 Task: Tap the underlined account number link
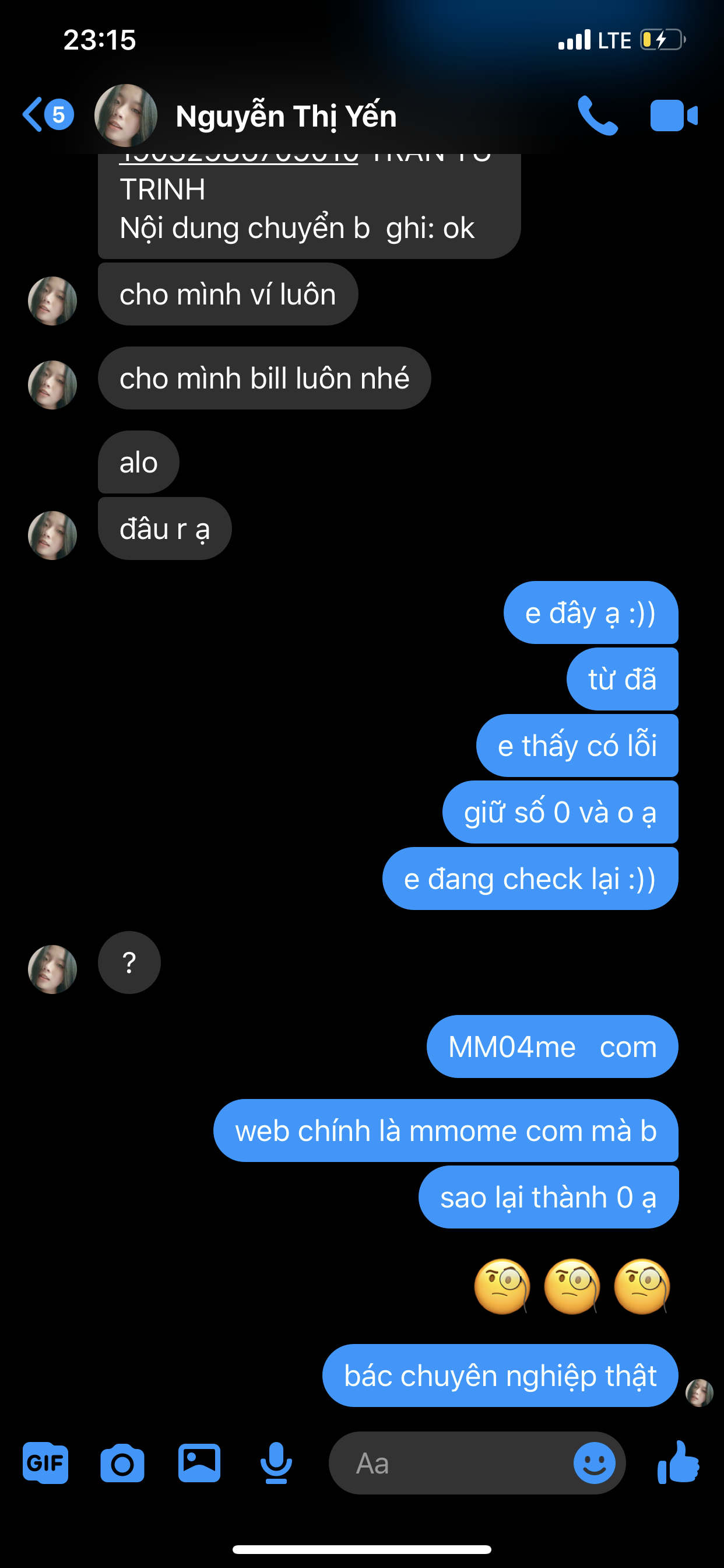(238, 158)
